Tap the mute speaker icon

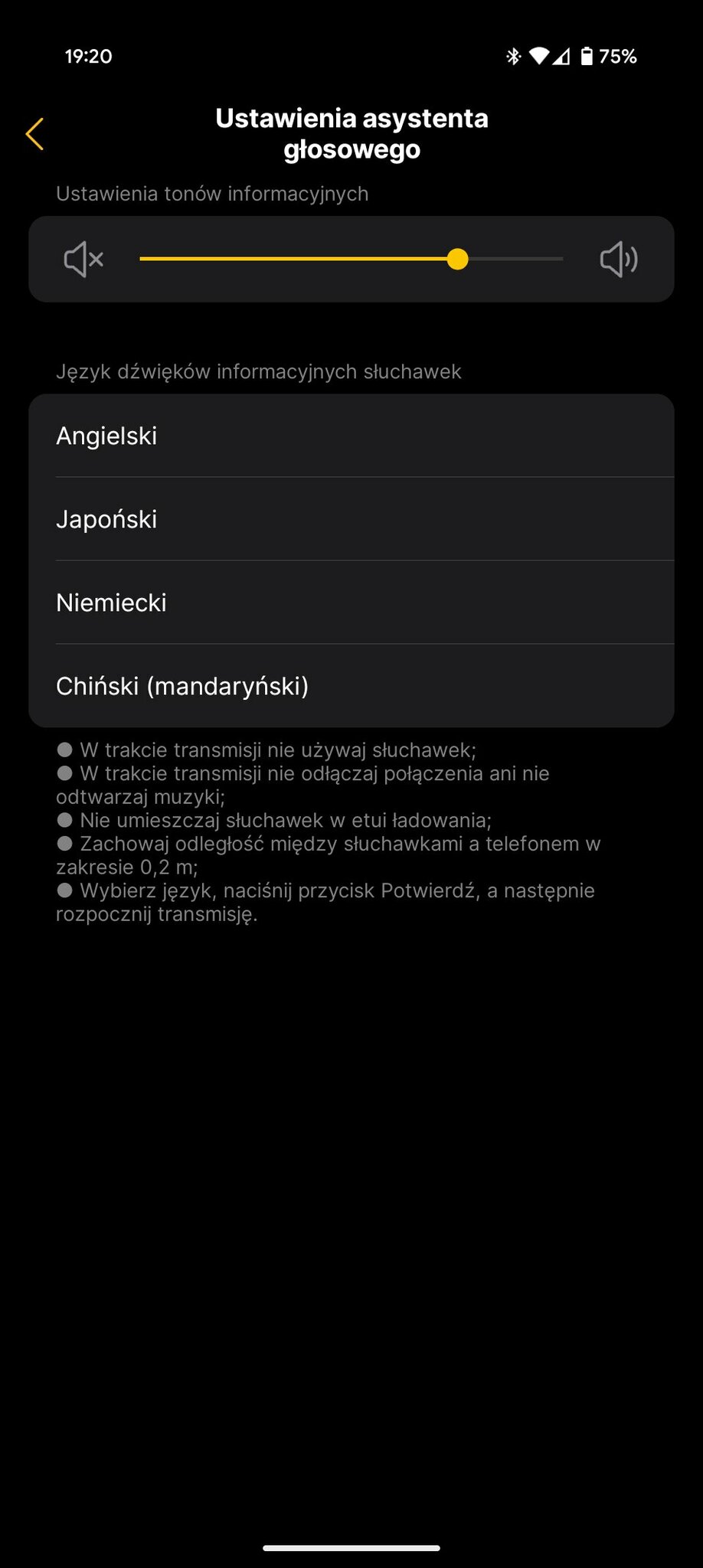pos(83,260)
